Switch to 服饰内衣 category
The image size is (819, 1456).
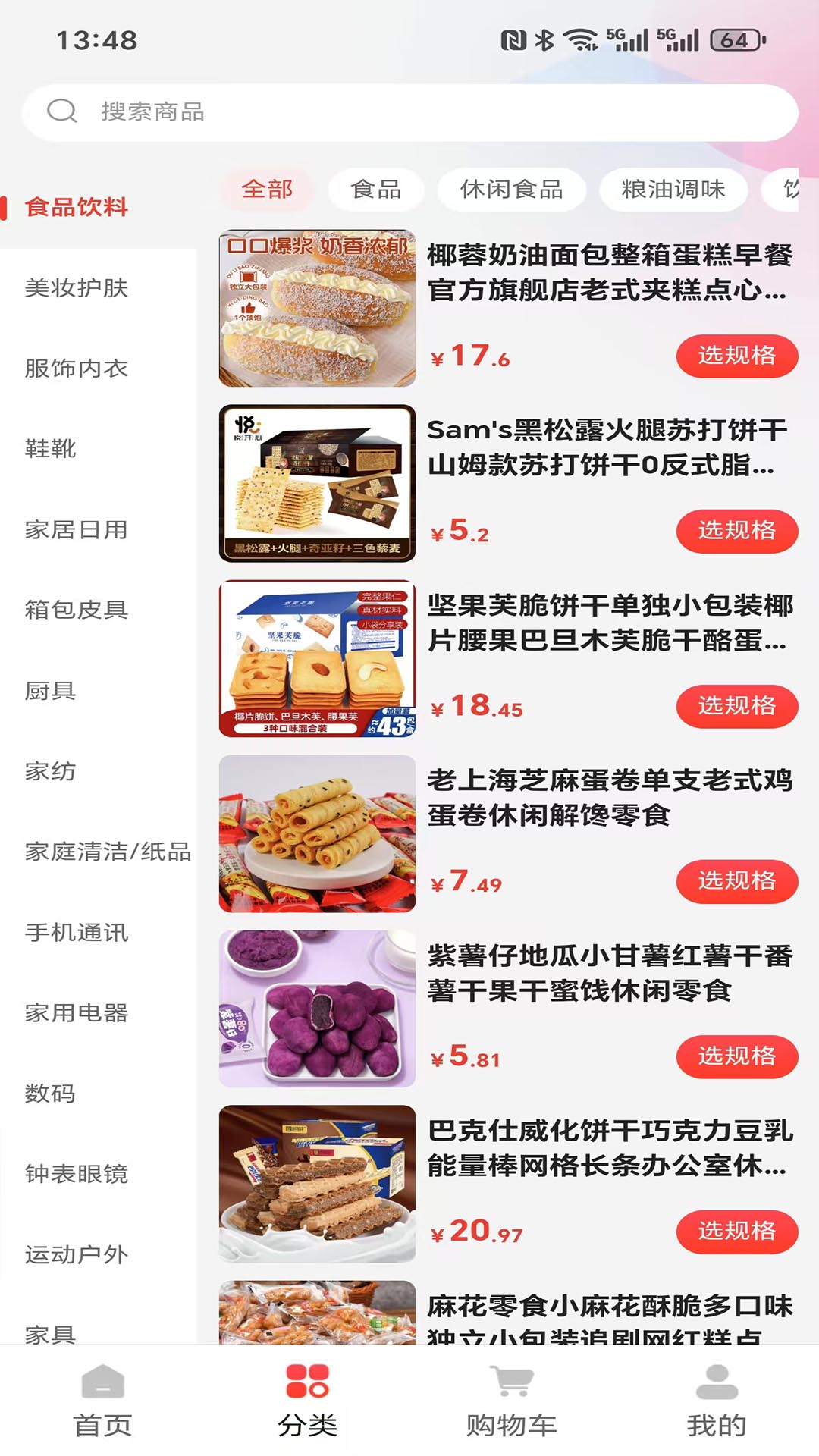point(77,369)
